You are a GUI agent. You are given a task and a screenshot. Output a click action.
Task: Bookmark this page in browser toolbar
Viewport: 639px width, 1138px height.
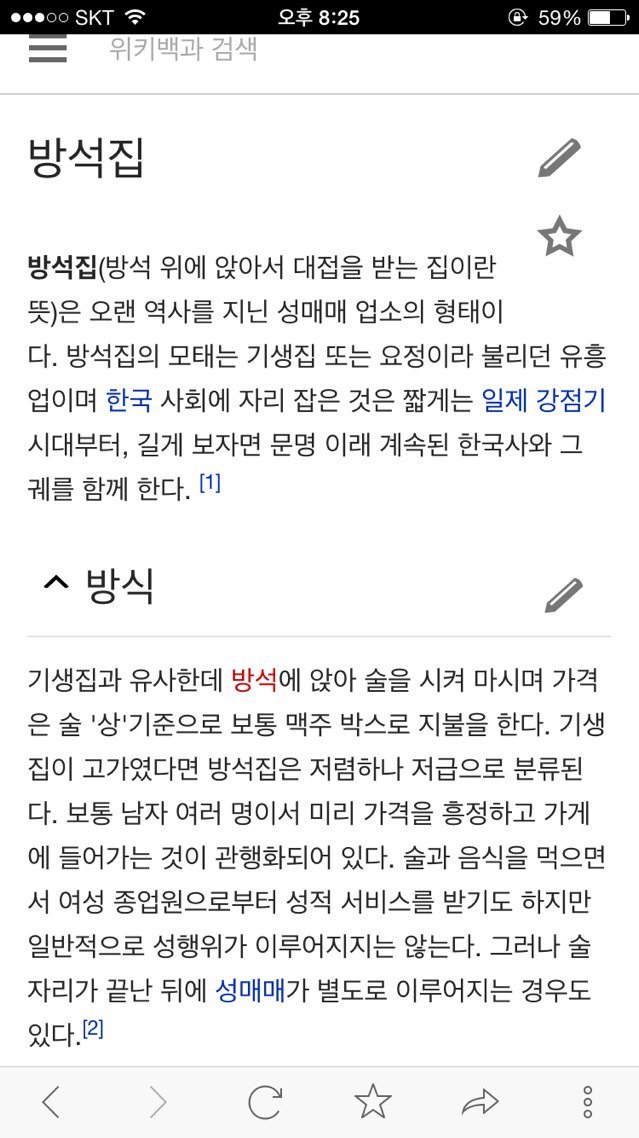(372, 1101)
